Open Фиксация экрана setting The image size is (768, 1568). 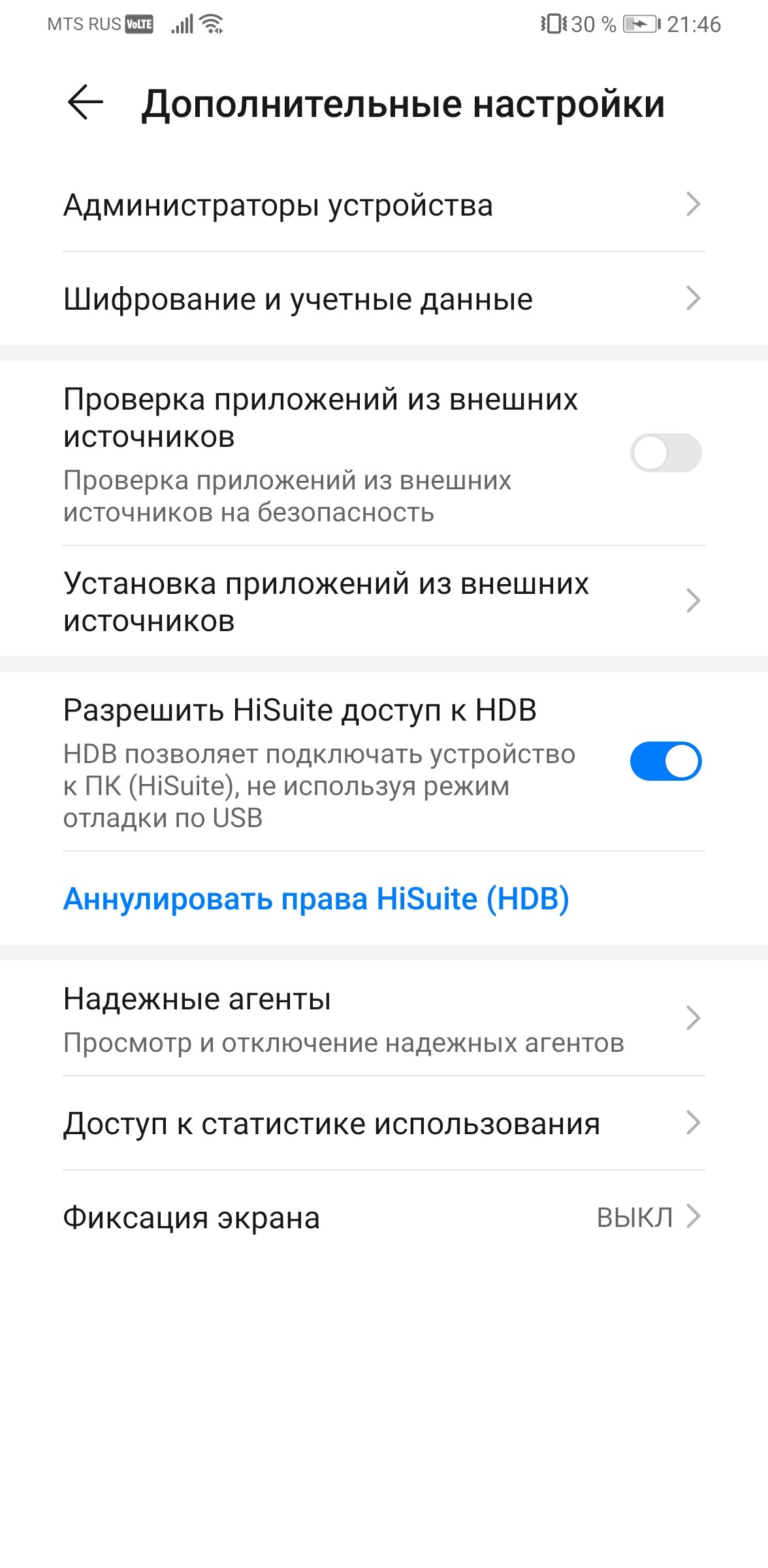[x=384, y=1217]
